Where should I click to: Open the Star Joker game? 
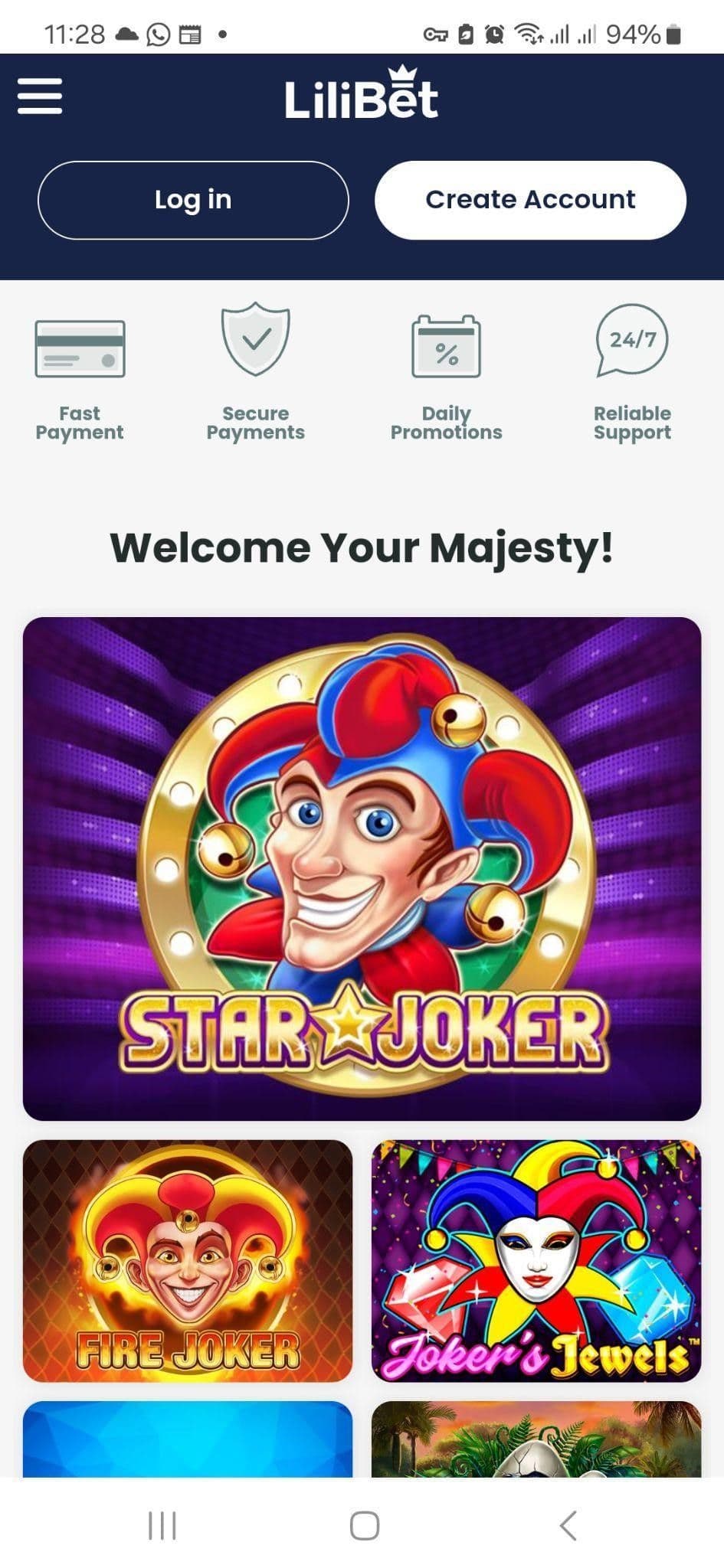click(x=362, y=868)
